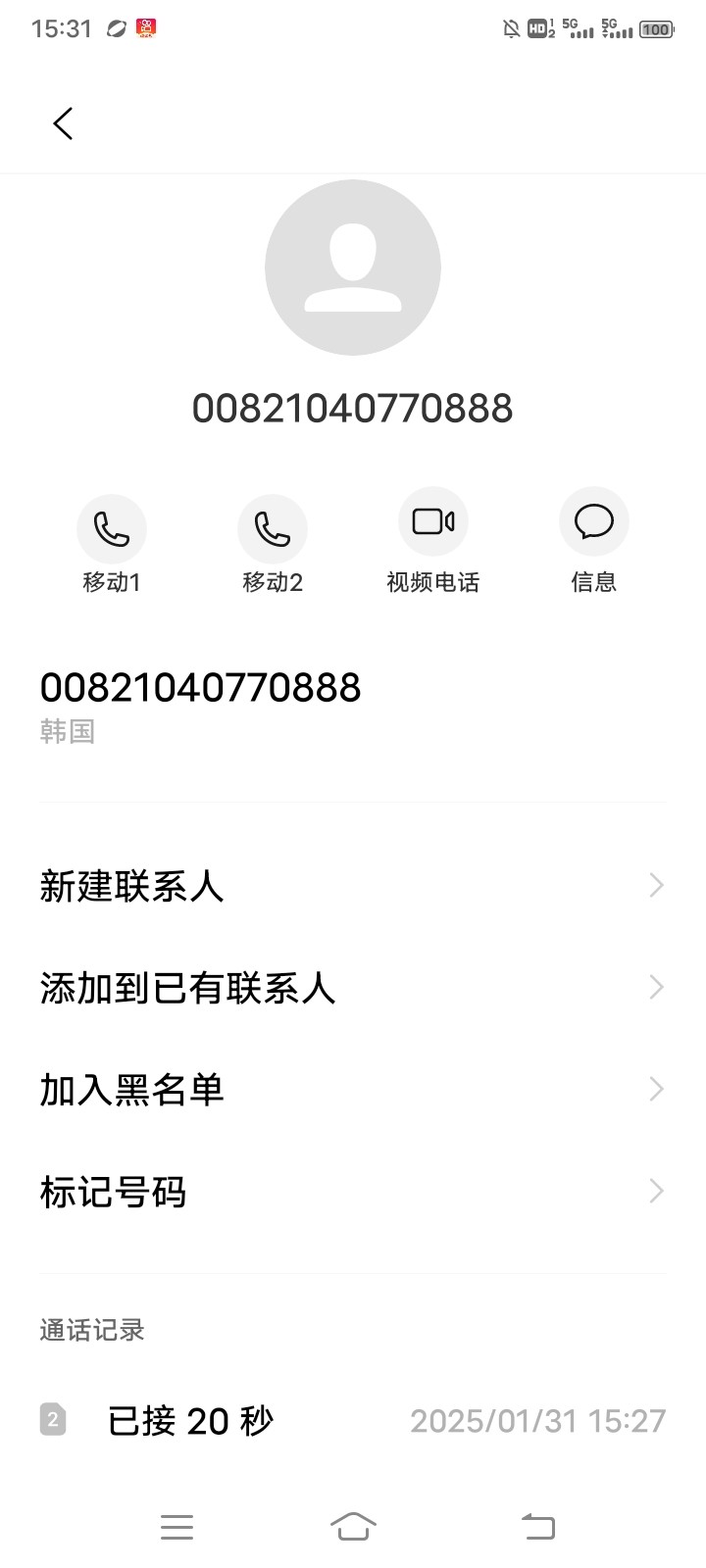Tap the system home button
The height and width of the screenshot is (1568, 706).
tap(353, 1526)
